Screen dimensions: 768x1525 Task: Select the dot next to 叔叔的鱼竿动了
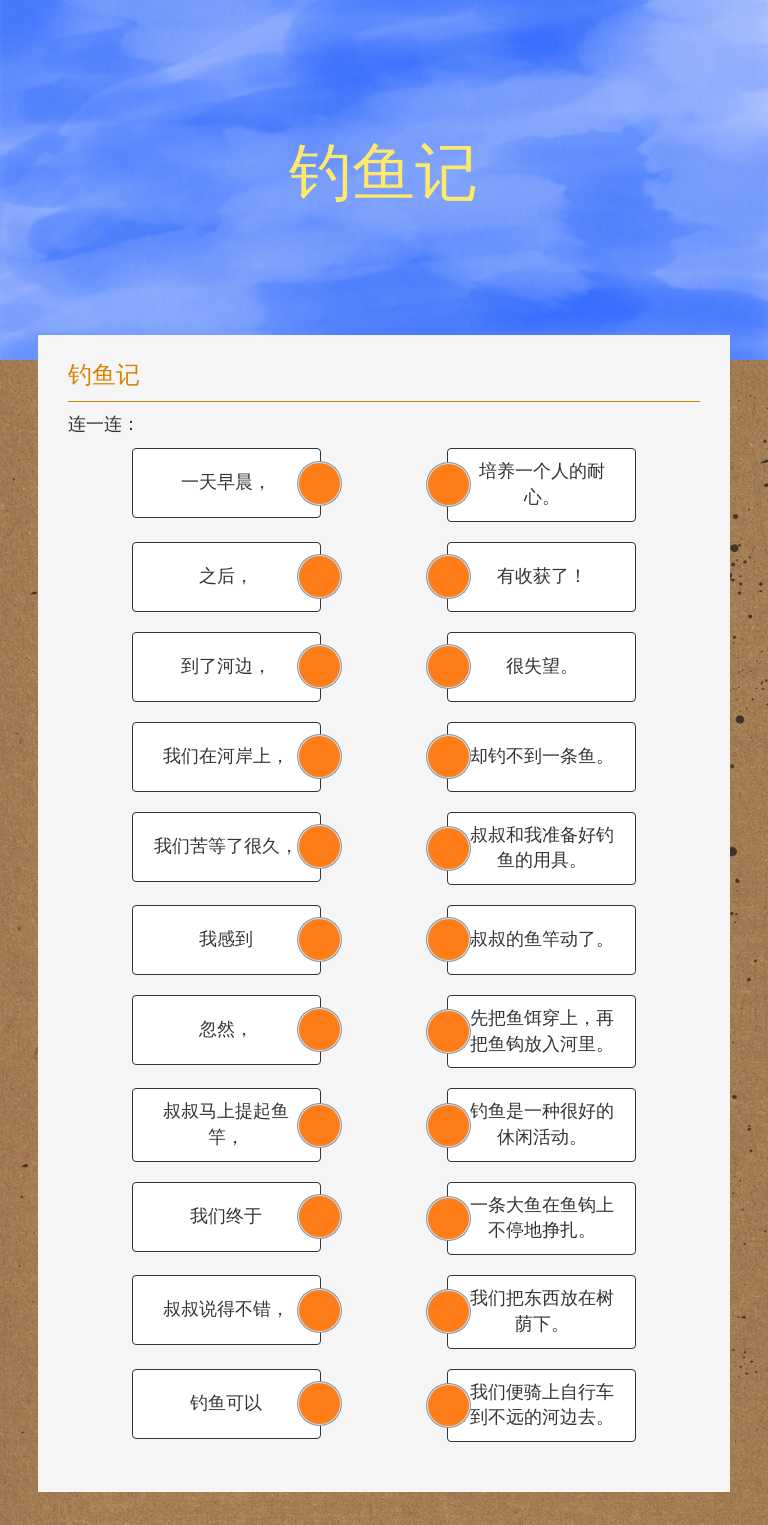447,939
